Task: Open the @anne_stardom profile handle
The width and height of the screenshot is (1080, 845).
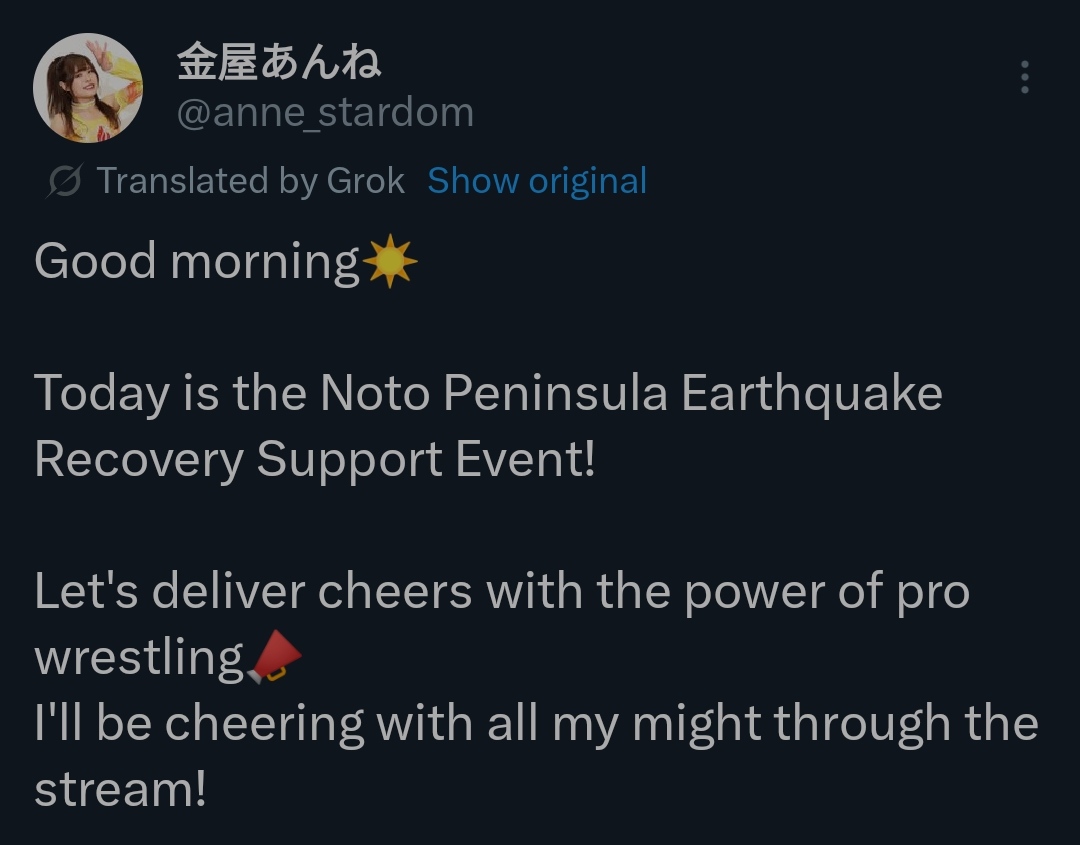Action: click(325, 112)
